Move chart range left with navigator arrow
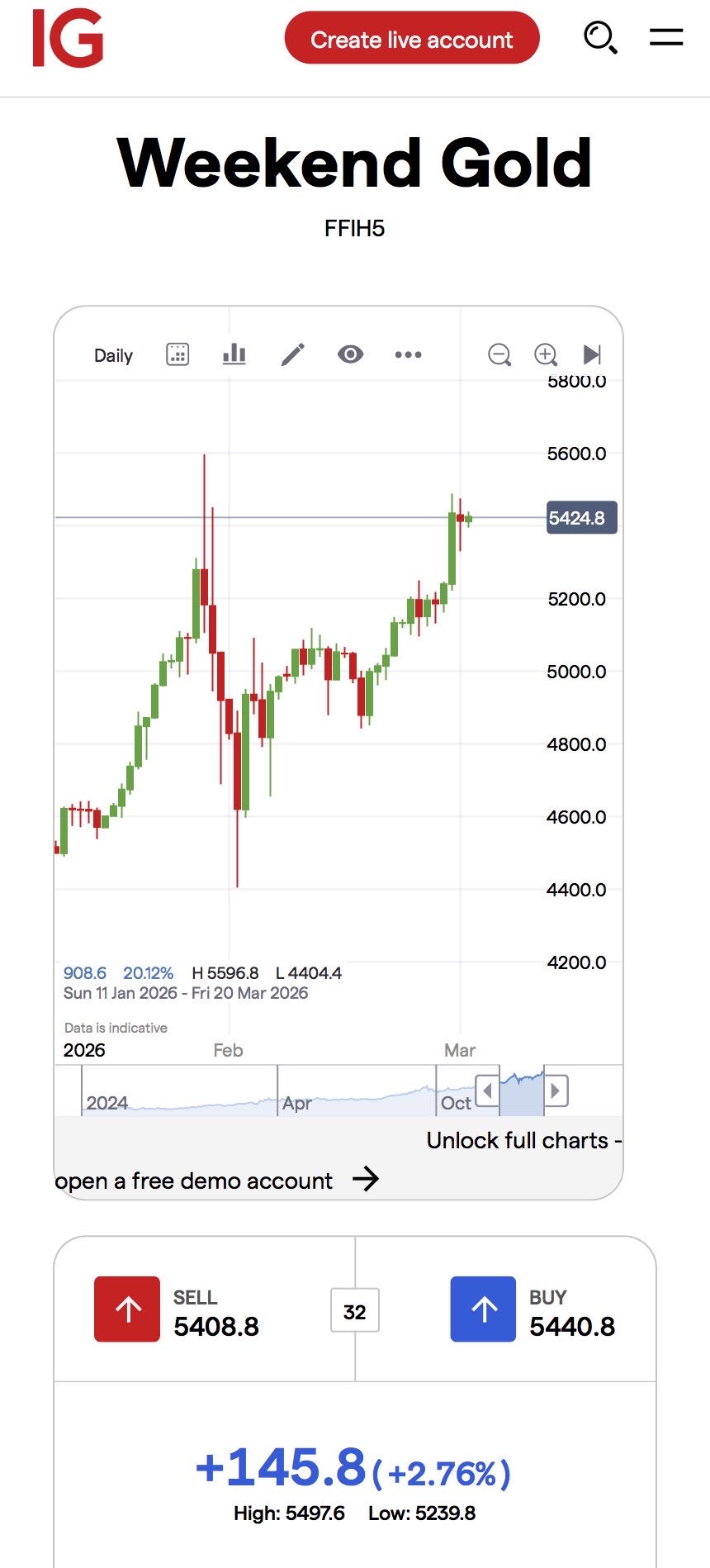 point(487,1090)
